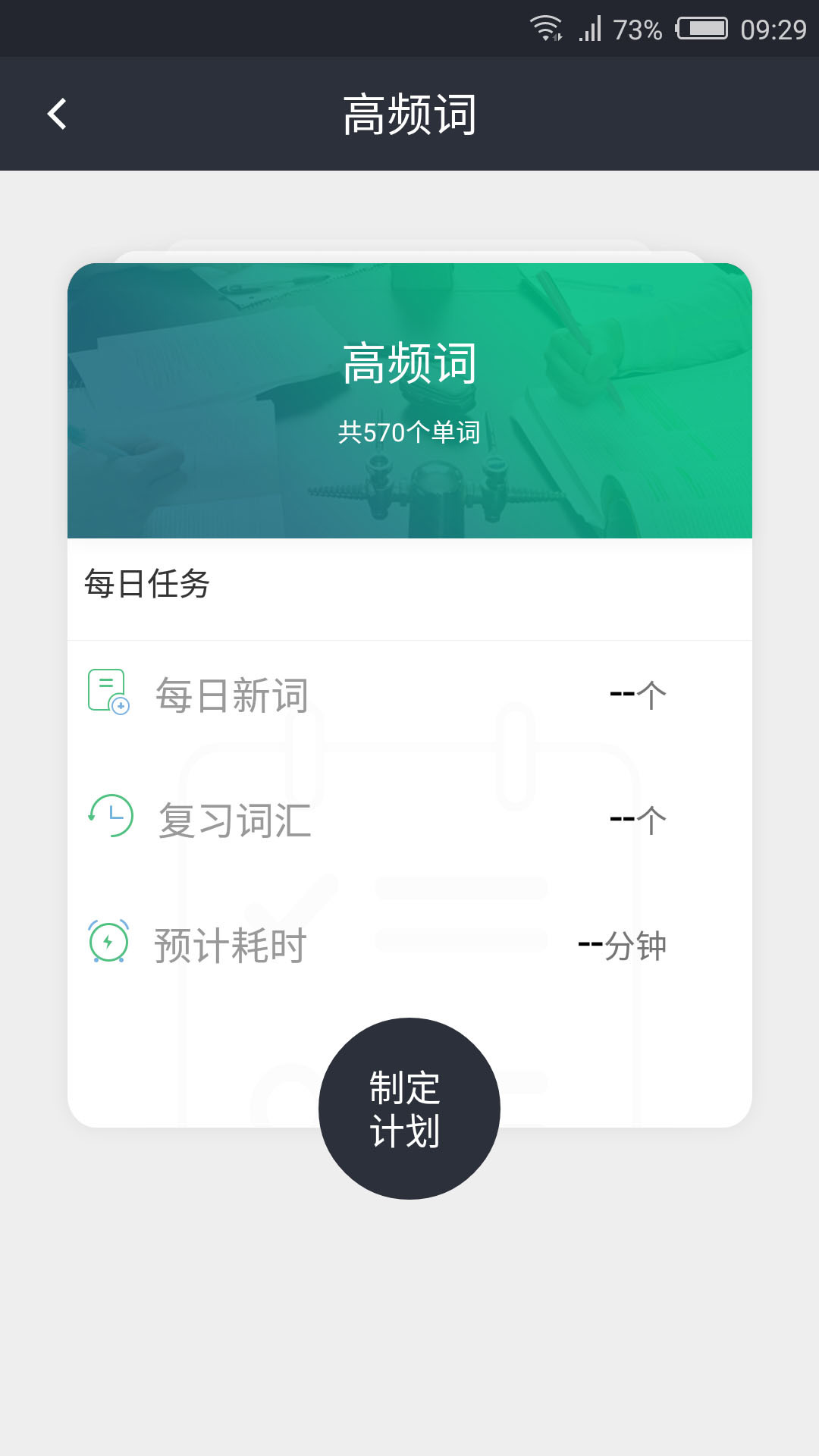Toggle the 复习词汇 review task row
Viewport: 819px width, 1456px height.
pyautogui.click(x=409, y=819)
